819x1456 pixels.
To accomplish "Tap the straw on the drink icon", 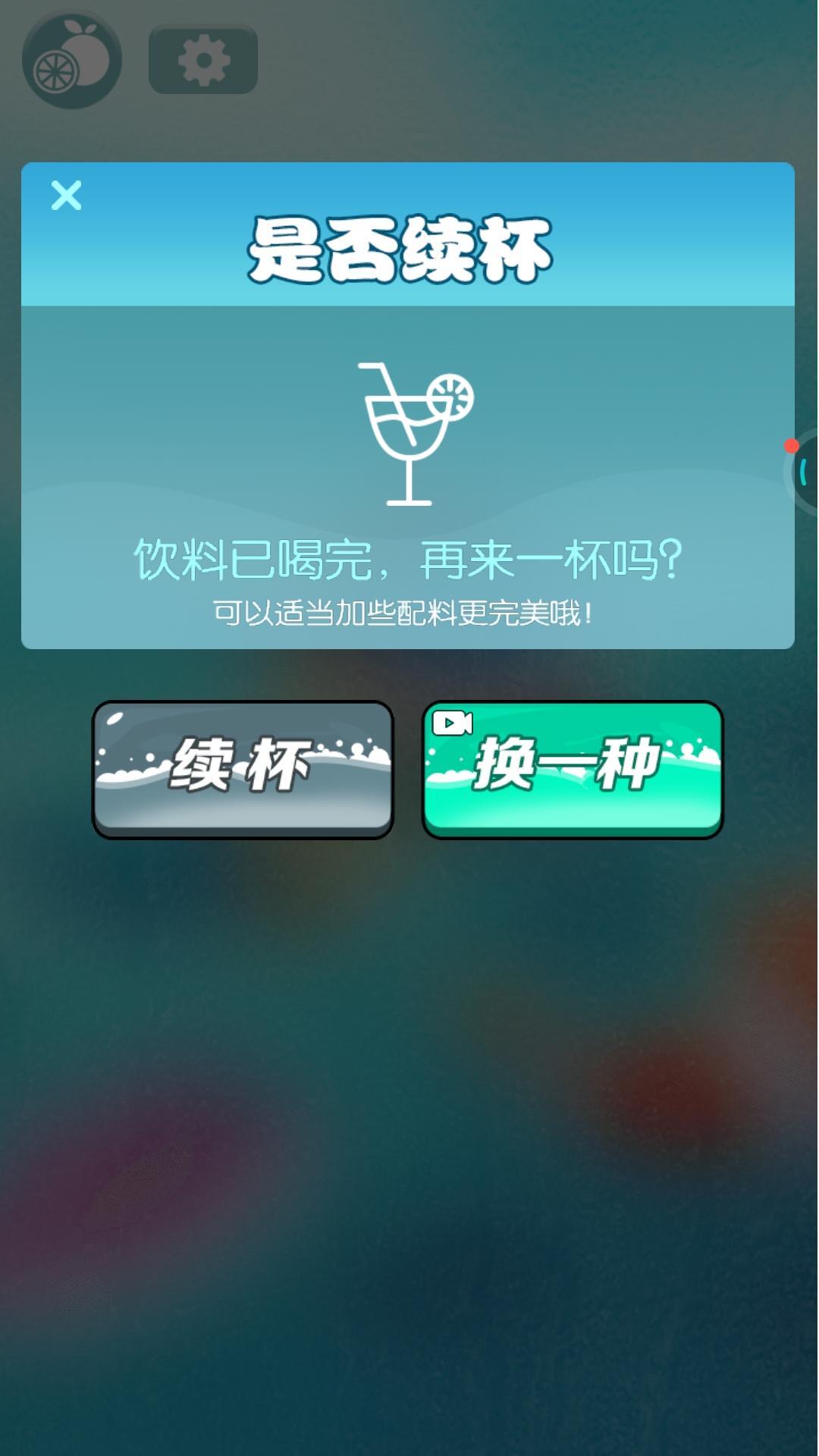I will click(x=381, y=375).
